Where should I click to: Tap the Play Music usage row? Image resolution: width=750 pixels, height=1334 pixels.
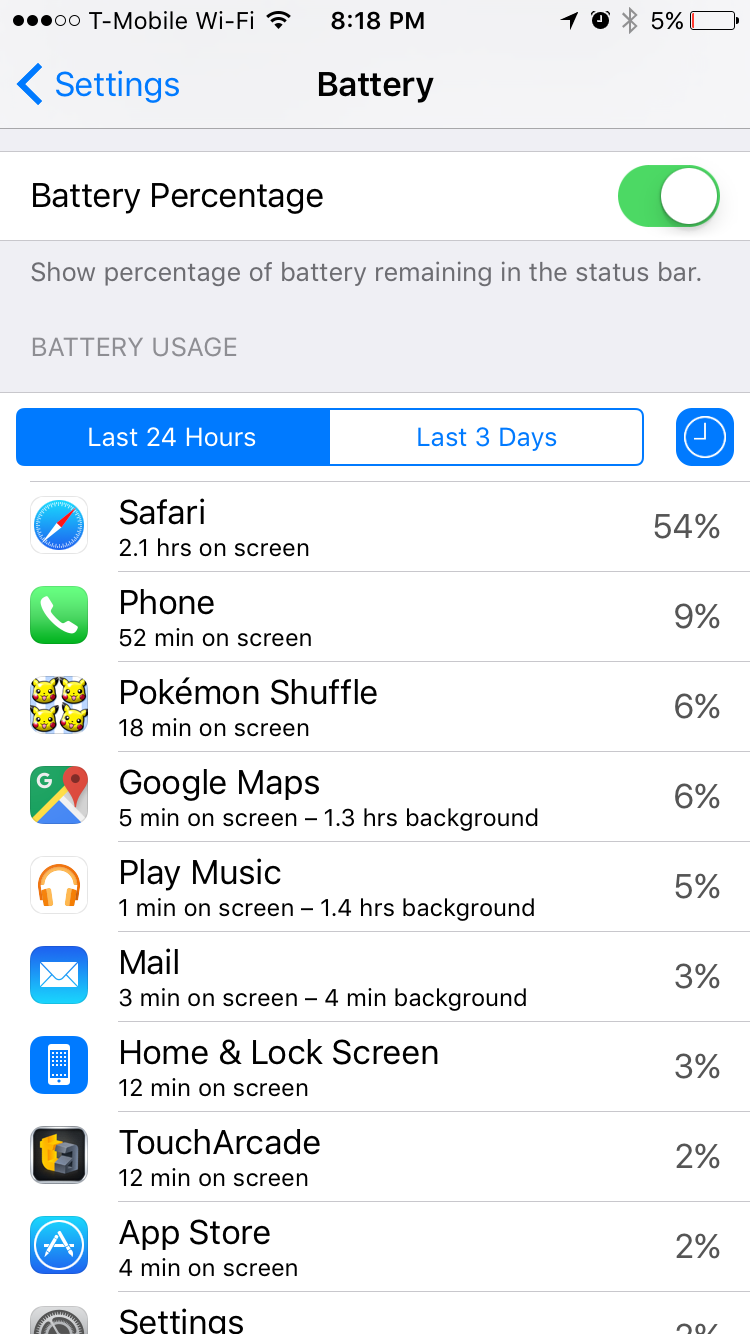pyautogui.click(x=375, y=887)
